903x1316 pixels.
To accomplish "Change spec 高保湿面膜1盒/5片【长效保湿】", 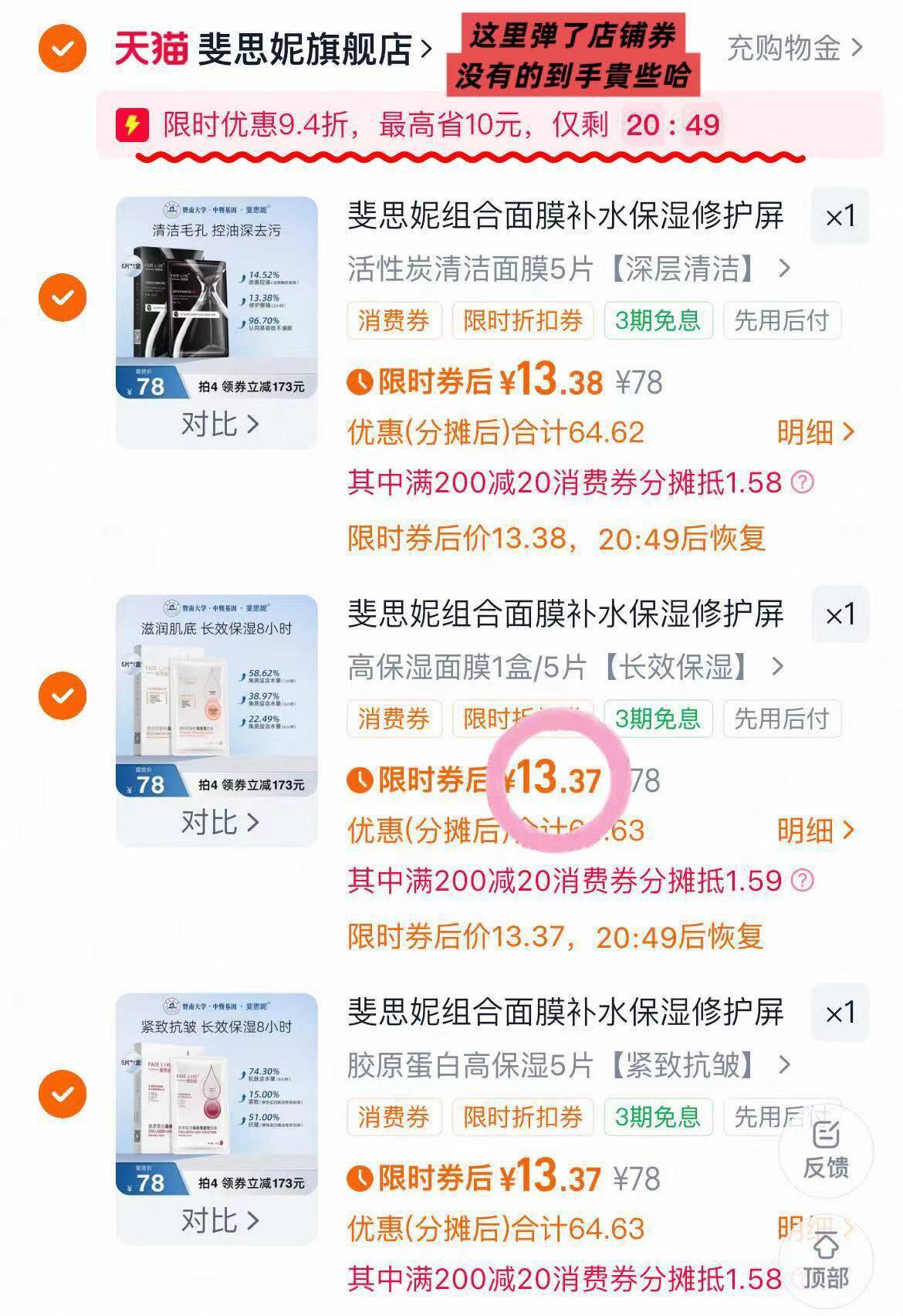I will [x=566, y=667].
